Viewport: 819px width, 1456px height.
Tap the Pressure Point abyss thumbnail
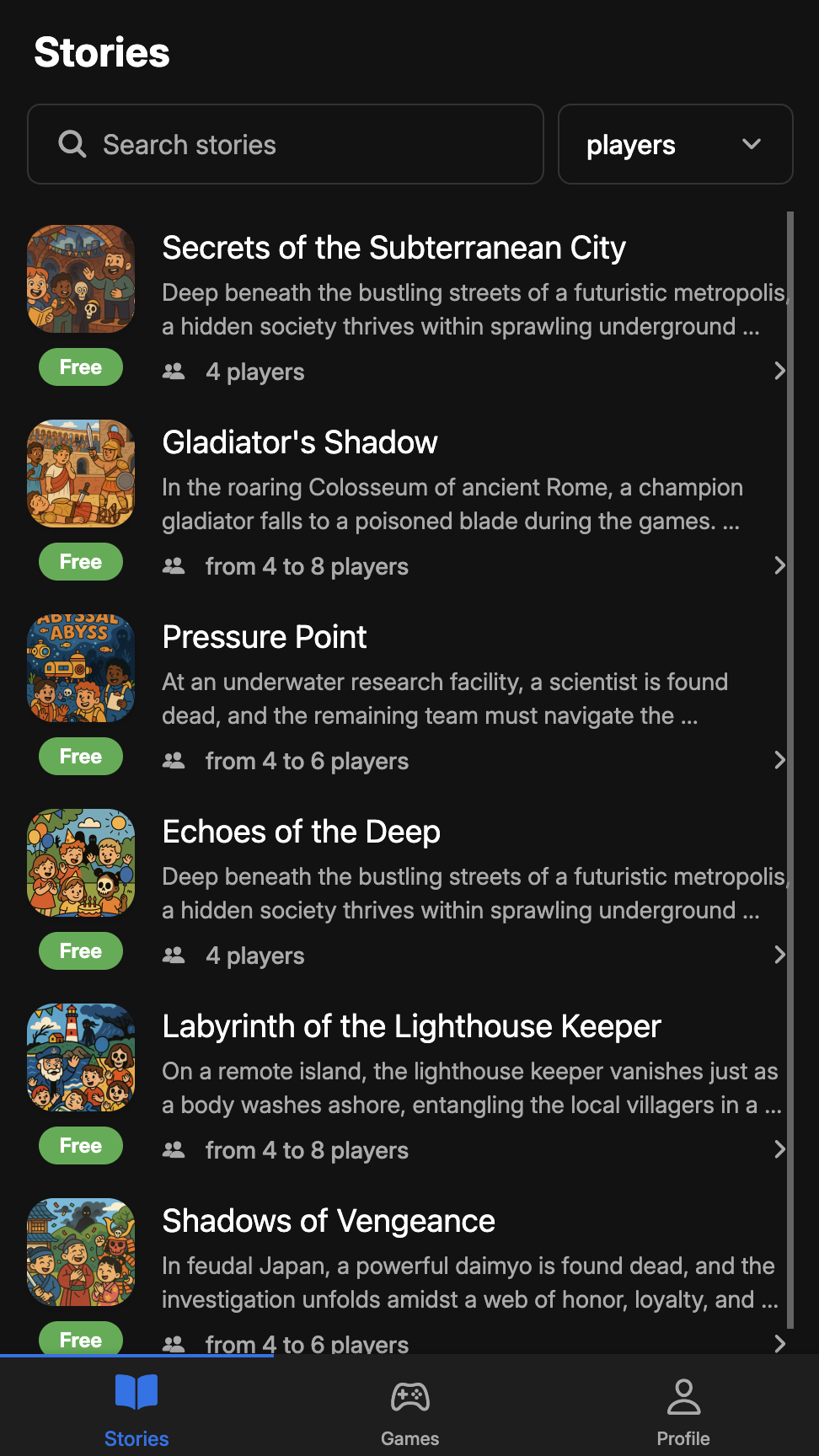(x=81, y=667)
